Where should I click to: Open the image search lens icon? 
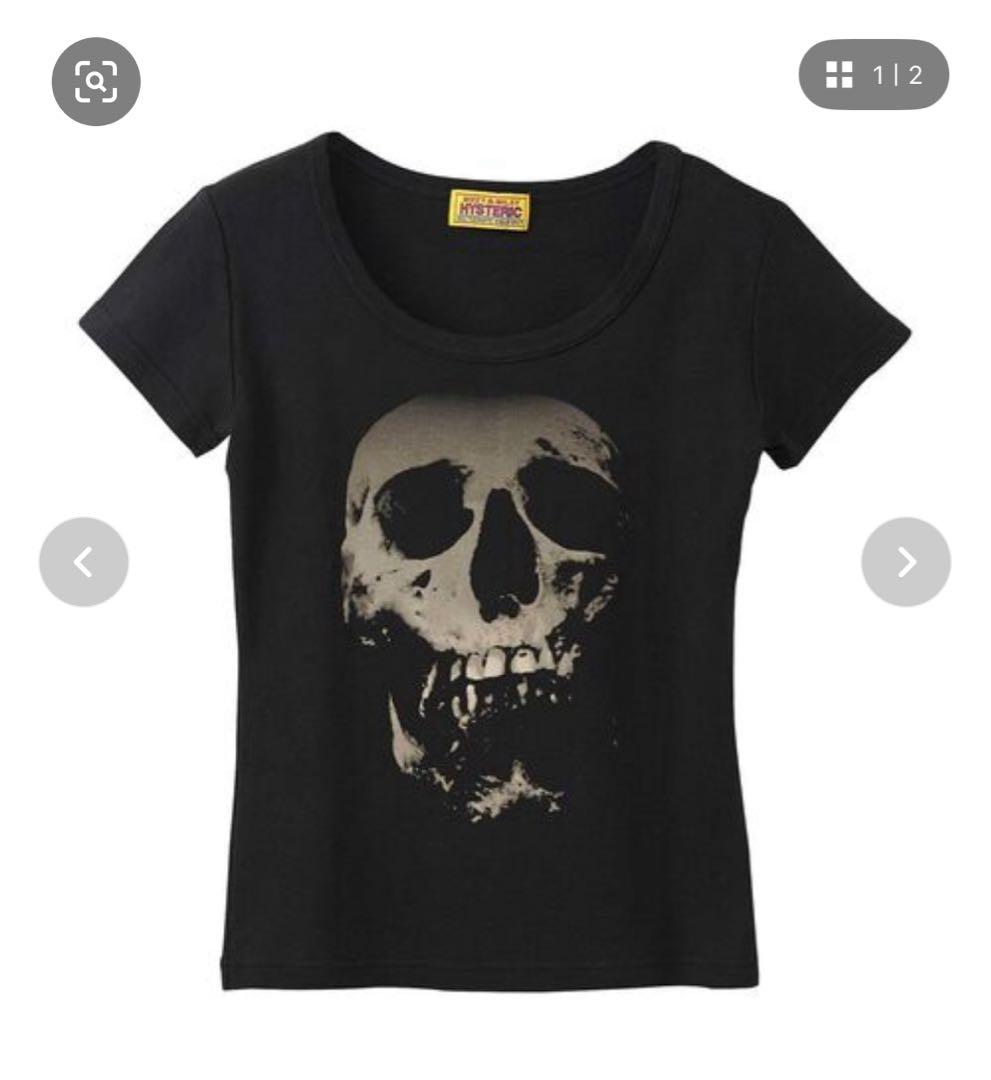coord(96,82)
